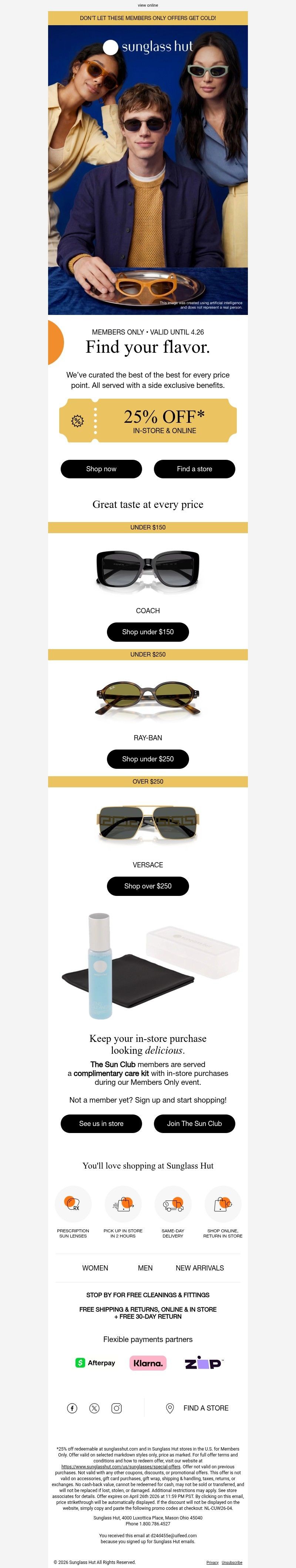Join The Sun Club

tap(195, 1124)
